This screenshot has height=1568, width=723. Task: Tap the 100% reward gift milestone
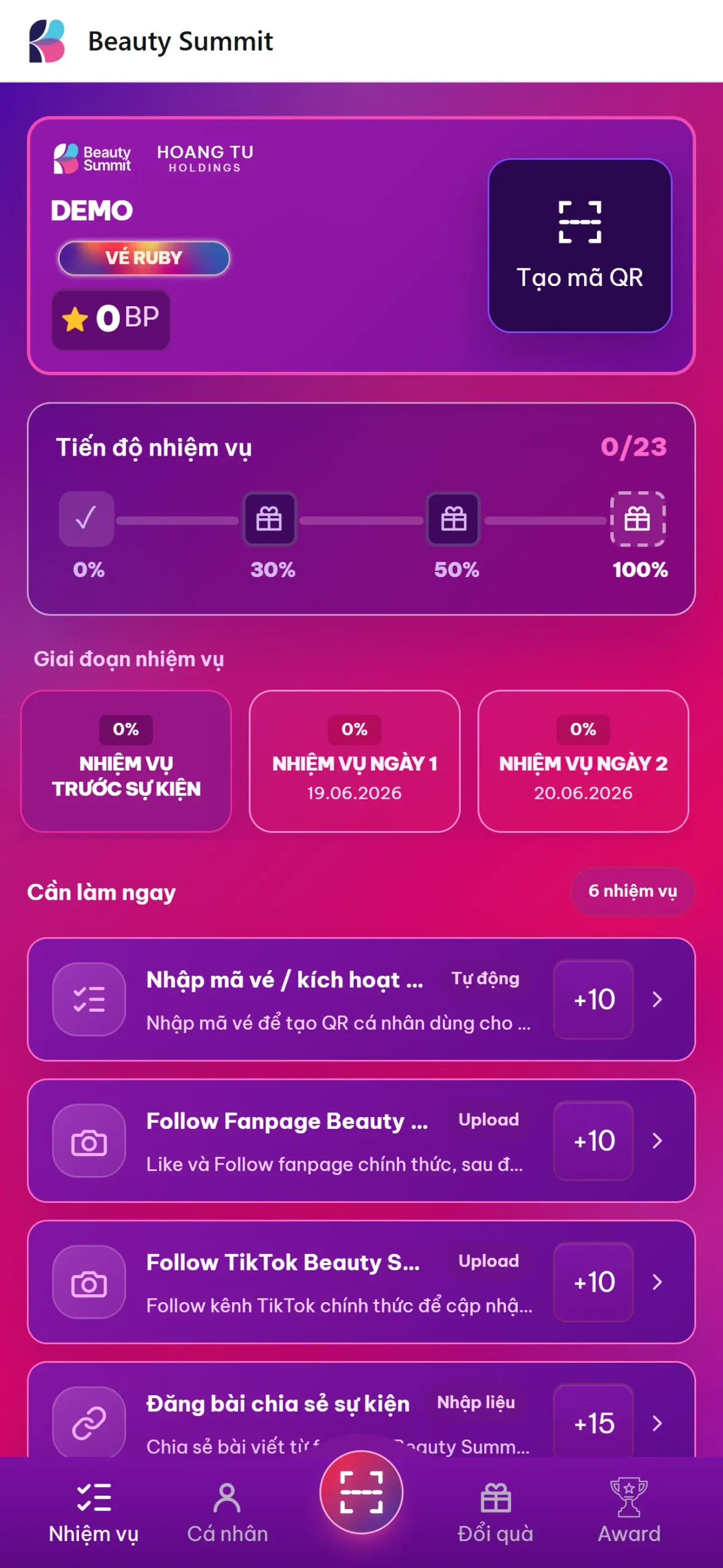click(x=637, y=519)
